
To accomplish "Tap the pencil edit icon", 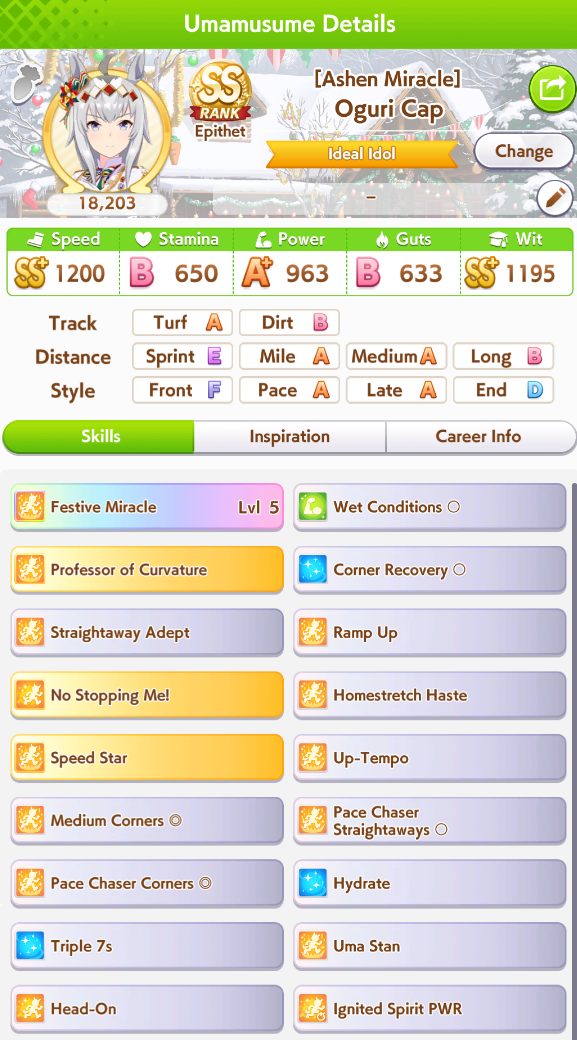I will pyautogui.click(x=554, y=198).
